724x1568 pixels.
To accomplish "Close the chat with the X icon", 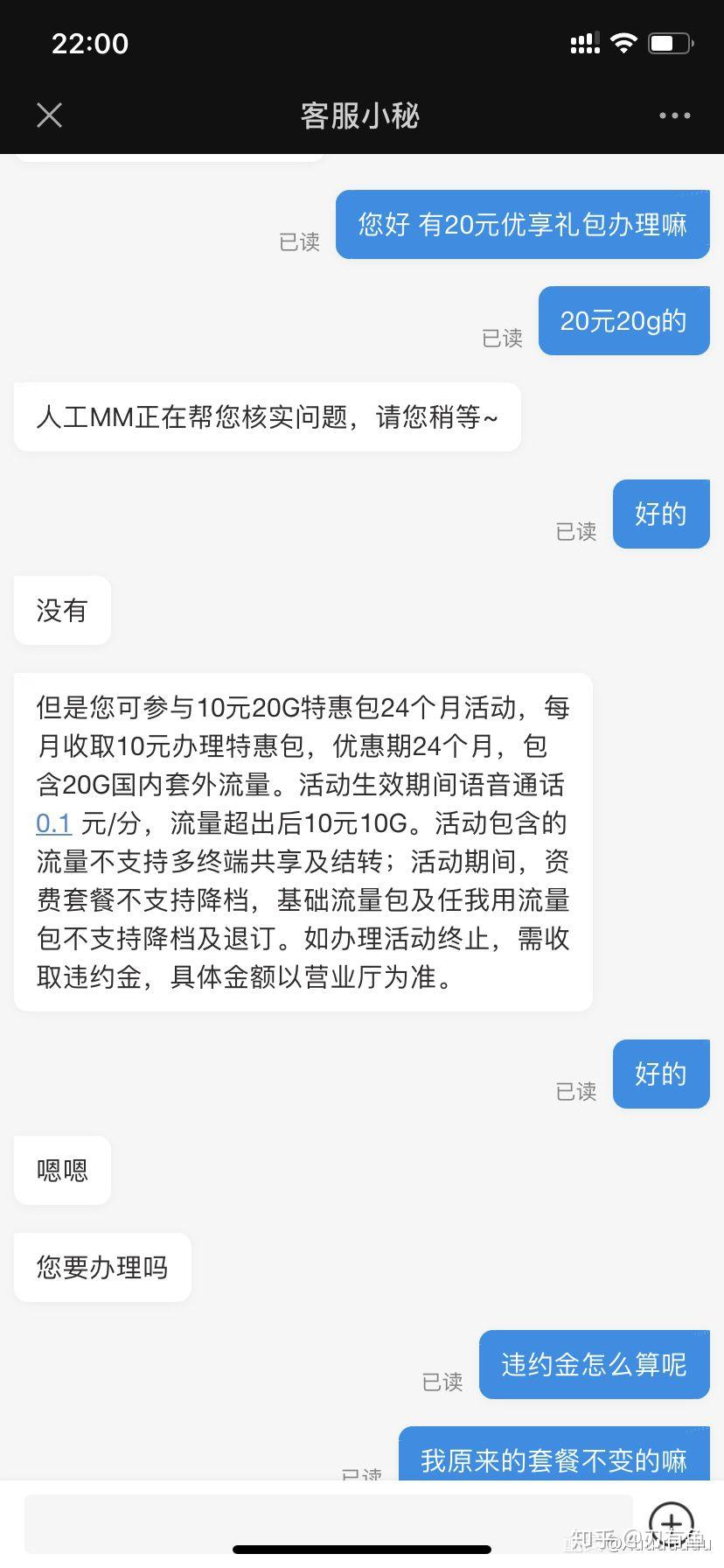I will [49, 115].
